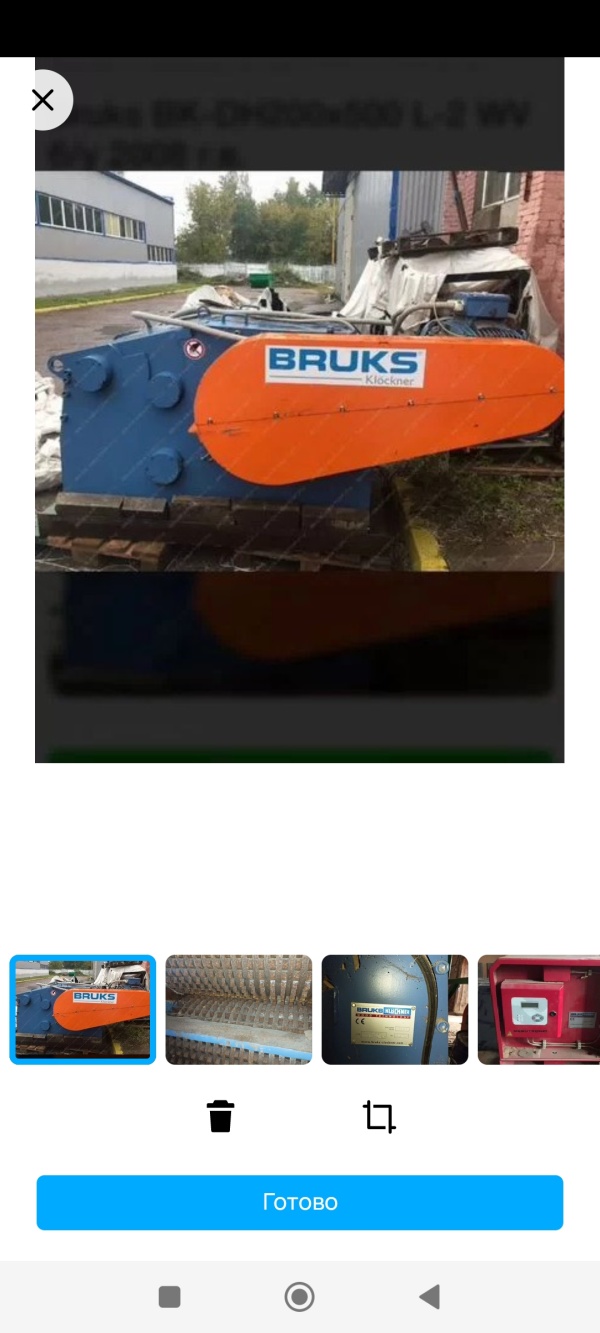Select the third thumbnail with nameplate
Screen dimensions: 600x1333
tap(394, 1009)
